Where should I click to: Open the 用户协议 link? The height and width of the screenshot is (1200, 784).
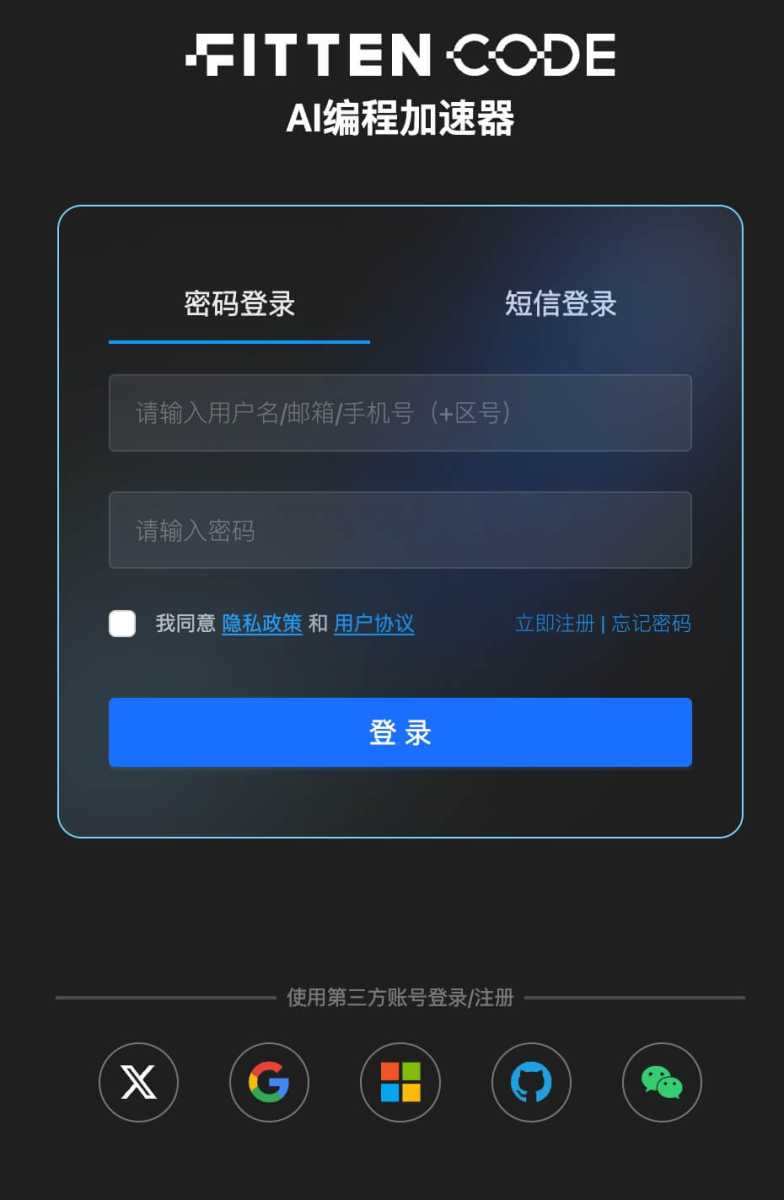point(374,624)
